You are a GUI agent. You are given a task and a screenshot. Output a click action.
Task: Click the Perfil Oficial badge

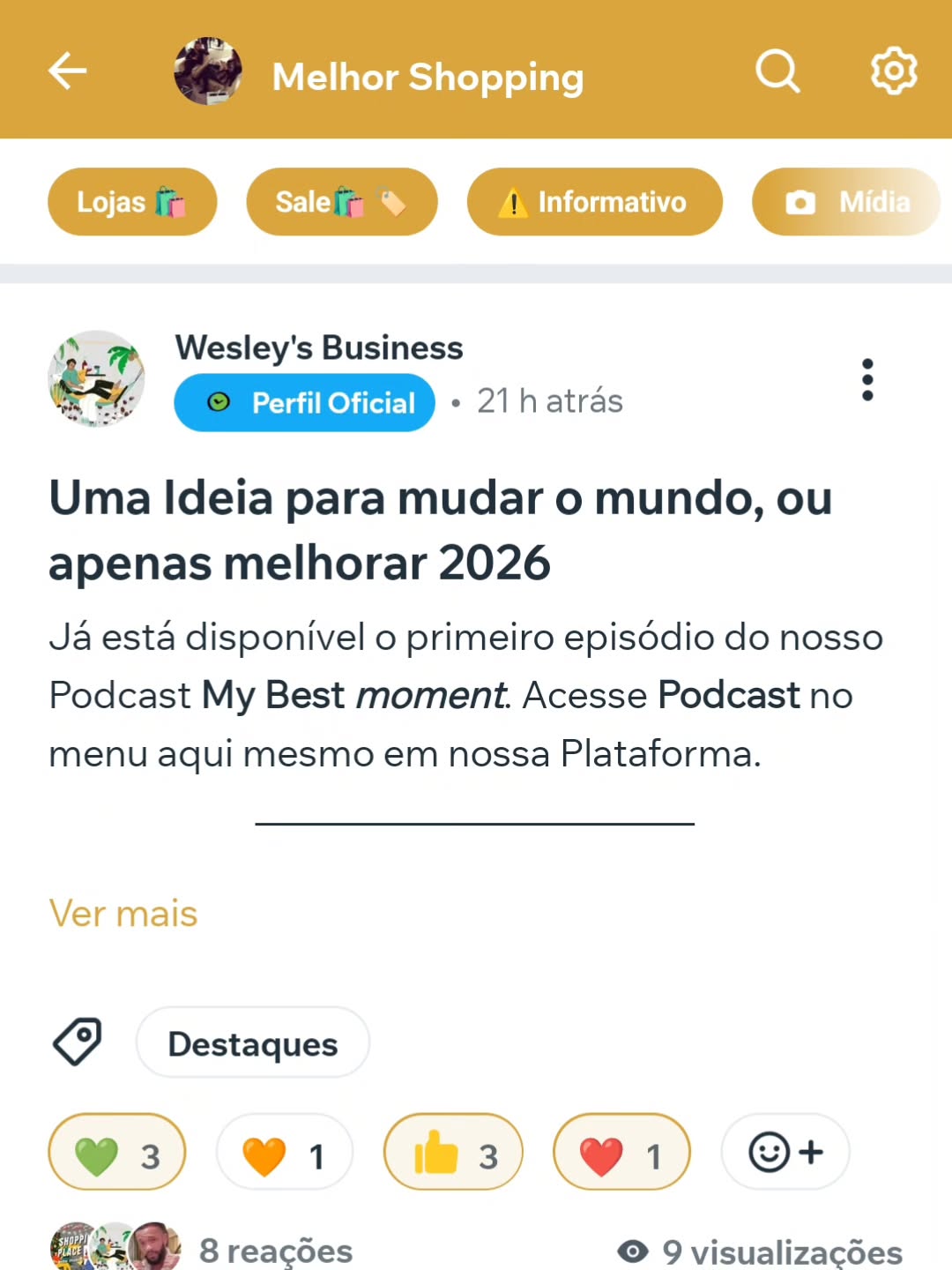(304, 402)
